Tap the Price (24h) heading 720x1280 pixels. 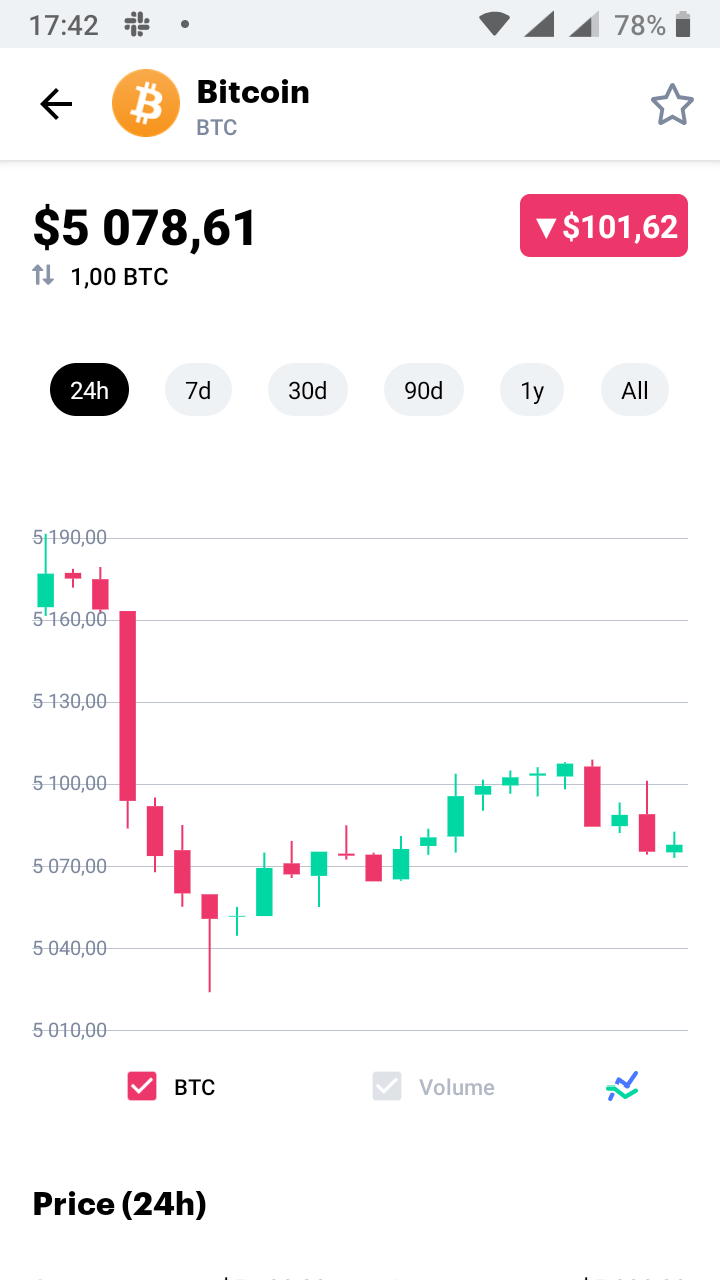click(x=119, y=1203)
